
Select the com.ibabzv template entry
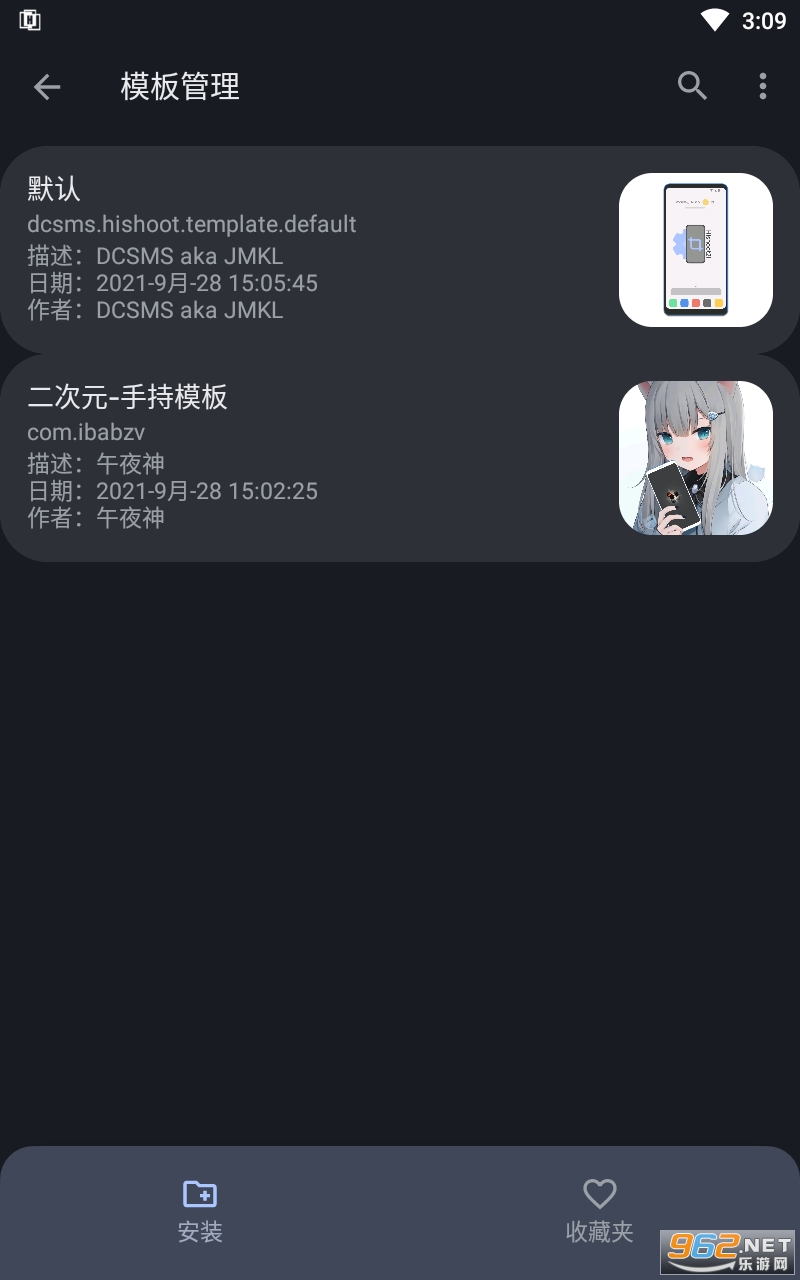[85, 432]
